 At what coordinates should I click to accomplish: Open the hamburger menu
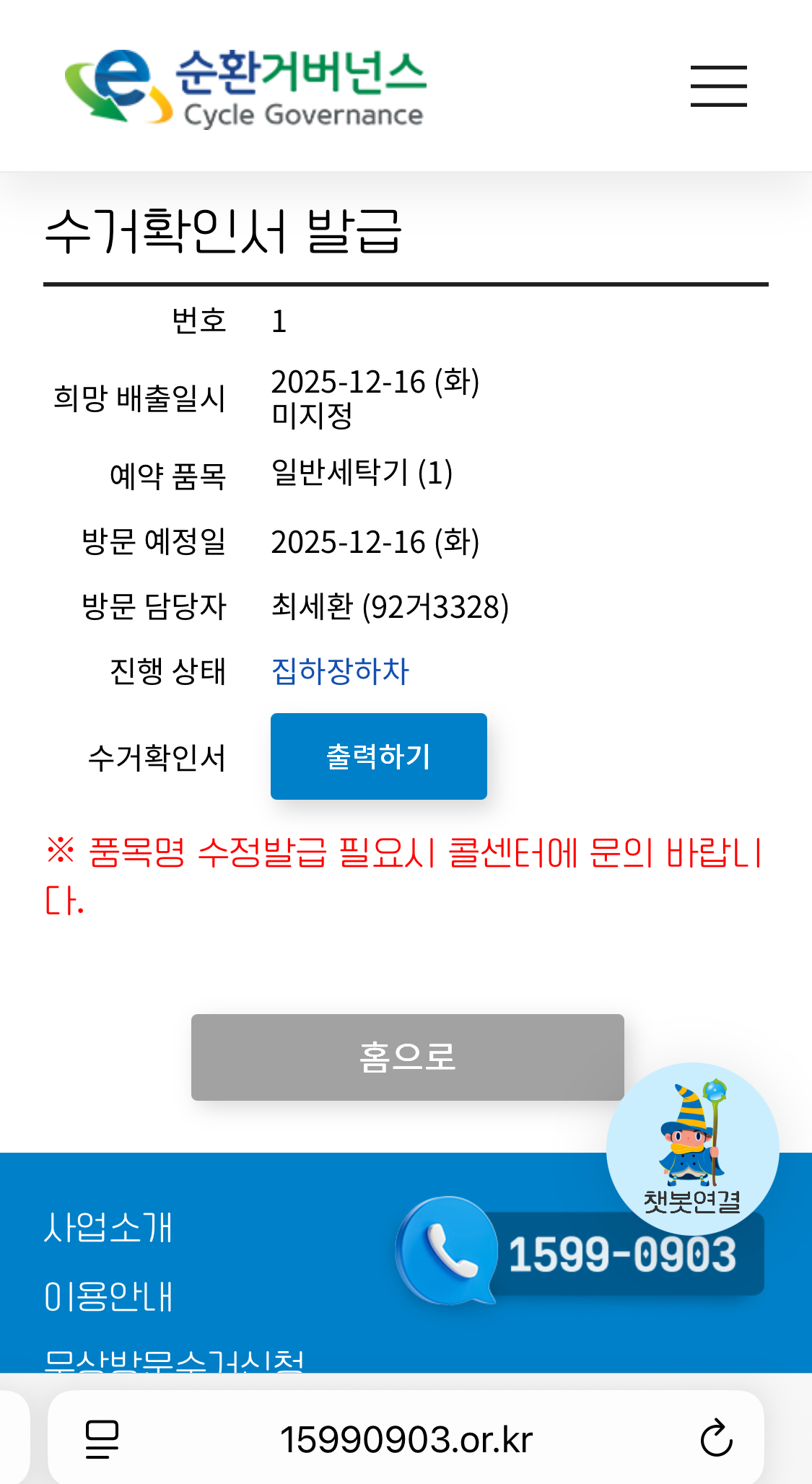718,86
